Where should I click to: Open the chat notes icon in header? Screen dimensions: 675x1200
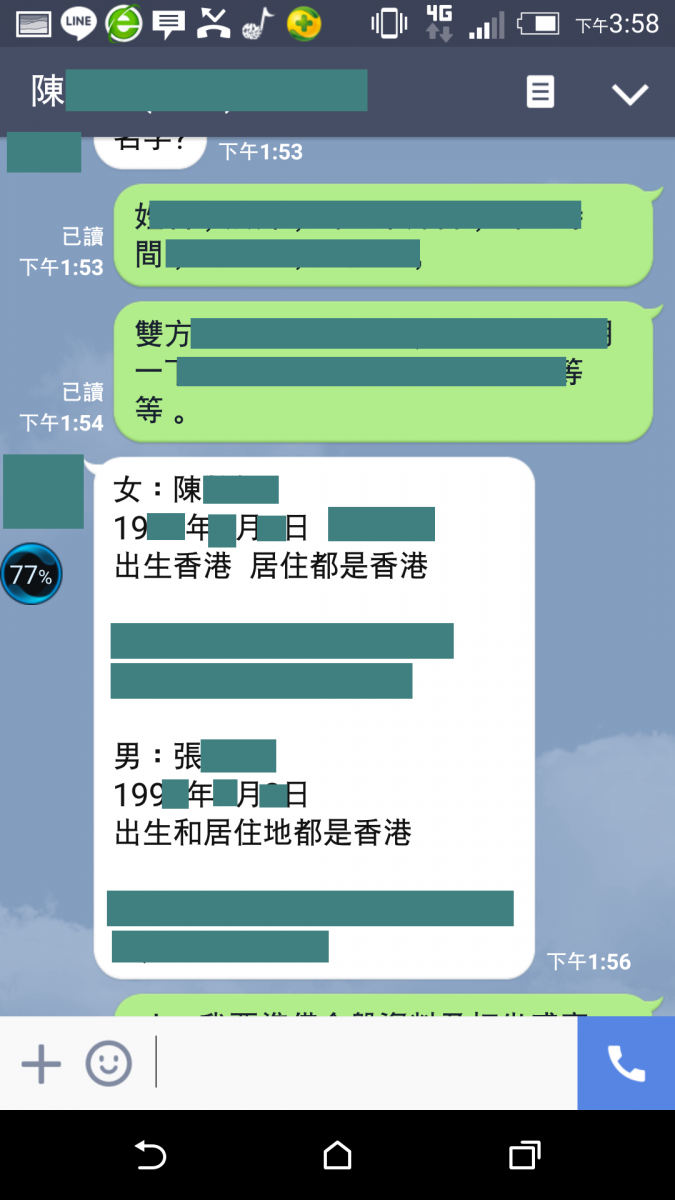tap(540, 92)
